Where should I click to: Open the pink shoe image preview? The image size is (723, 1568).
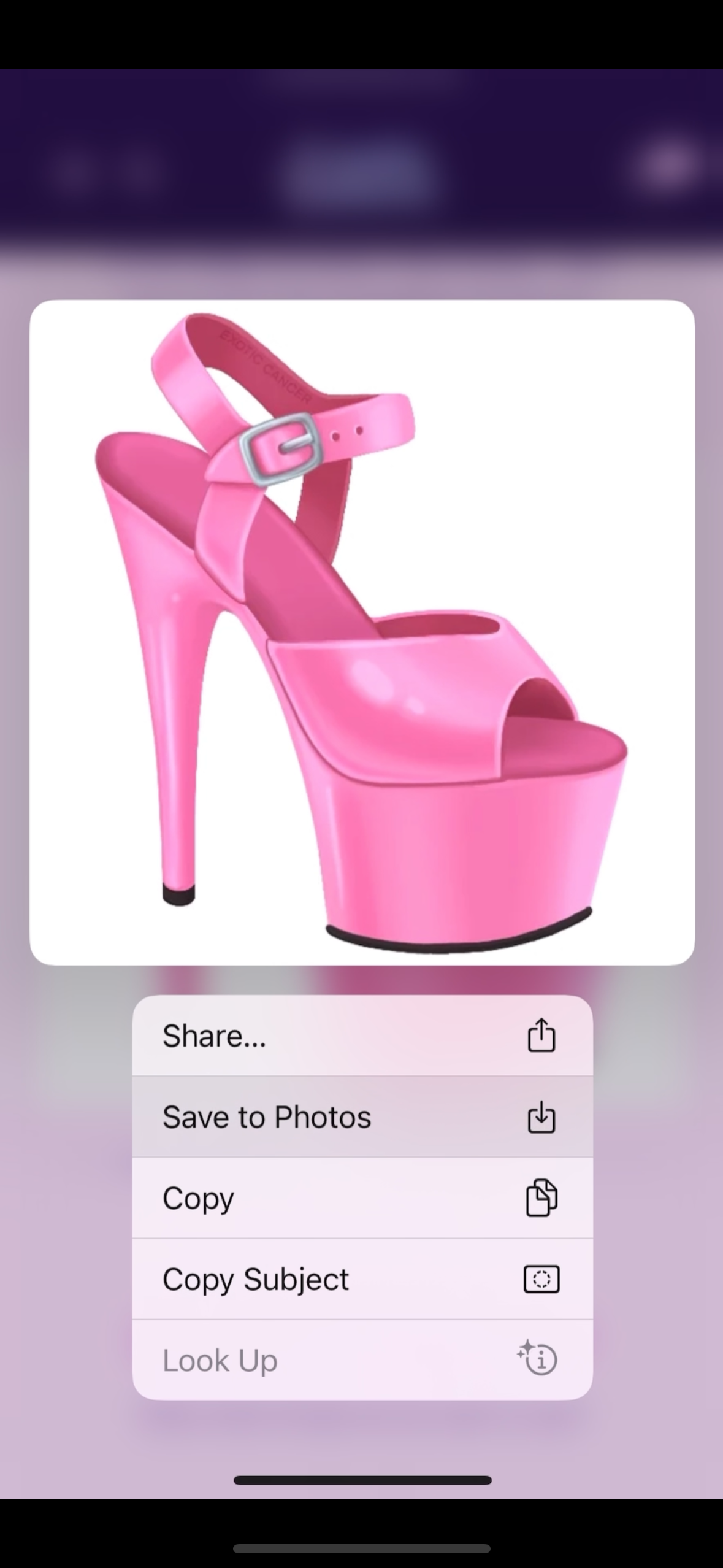(362, 632)
